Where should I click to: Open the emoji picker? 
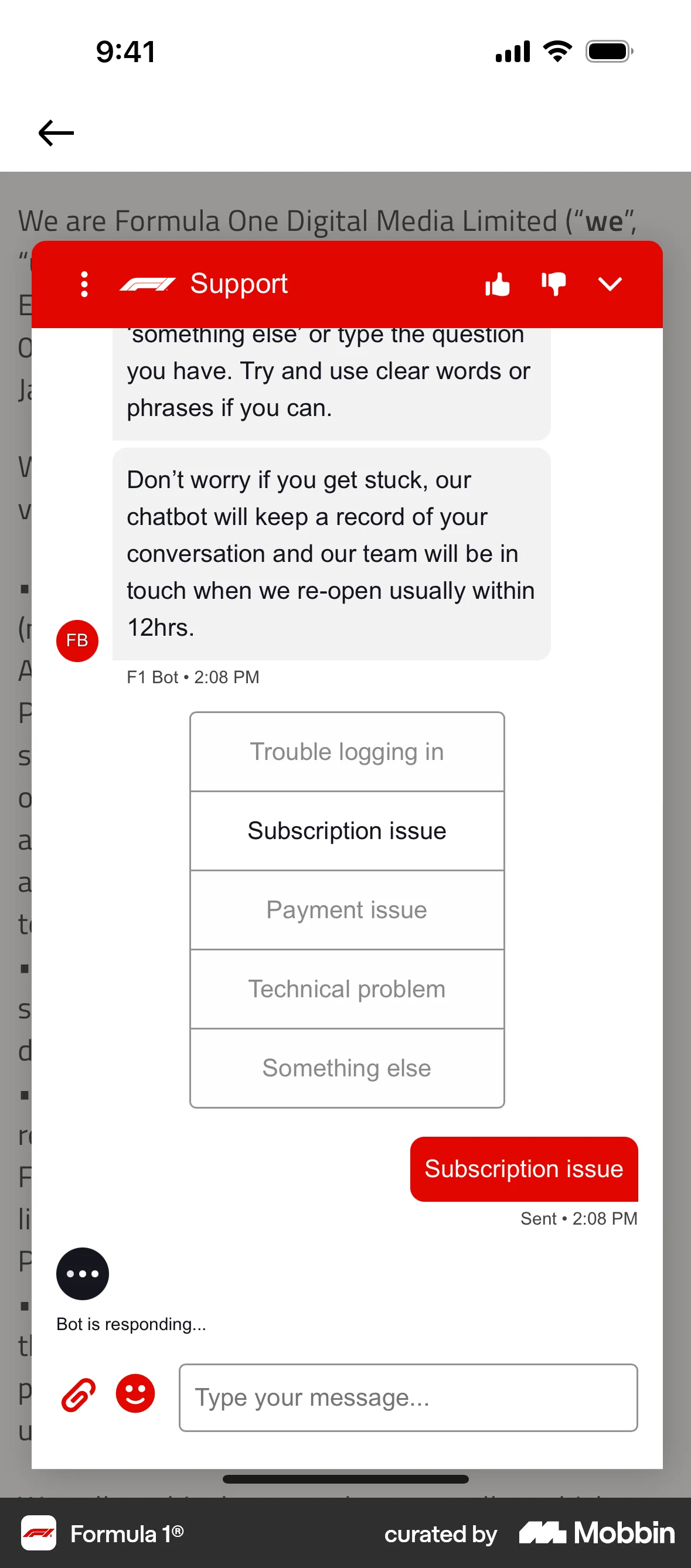pyautogui.click(x=135, y=1393)
